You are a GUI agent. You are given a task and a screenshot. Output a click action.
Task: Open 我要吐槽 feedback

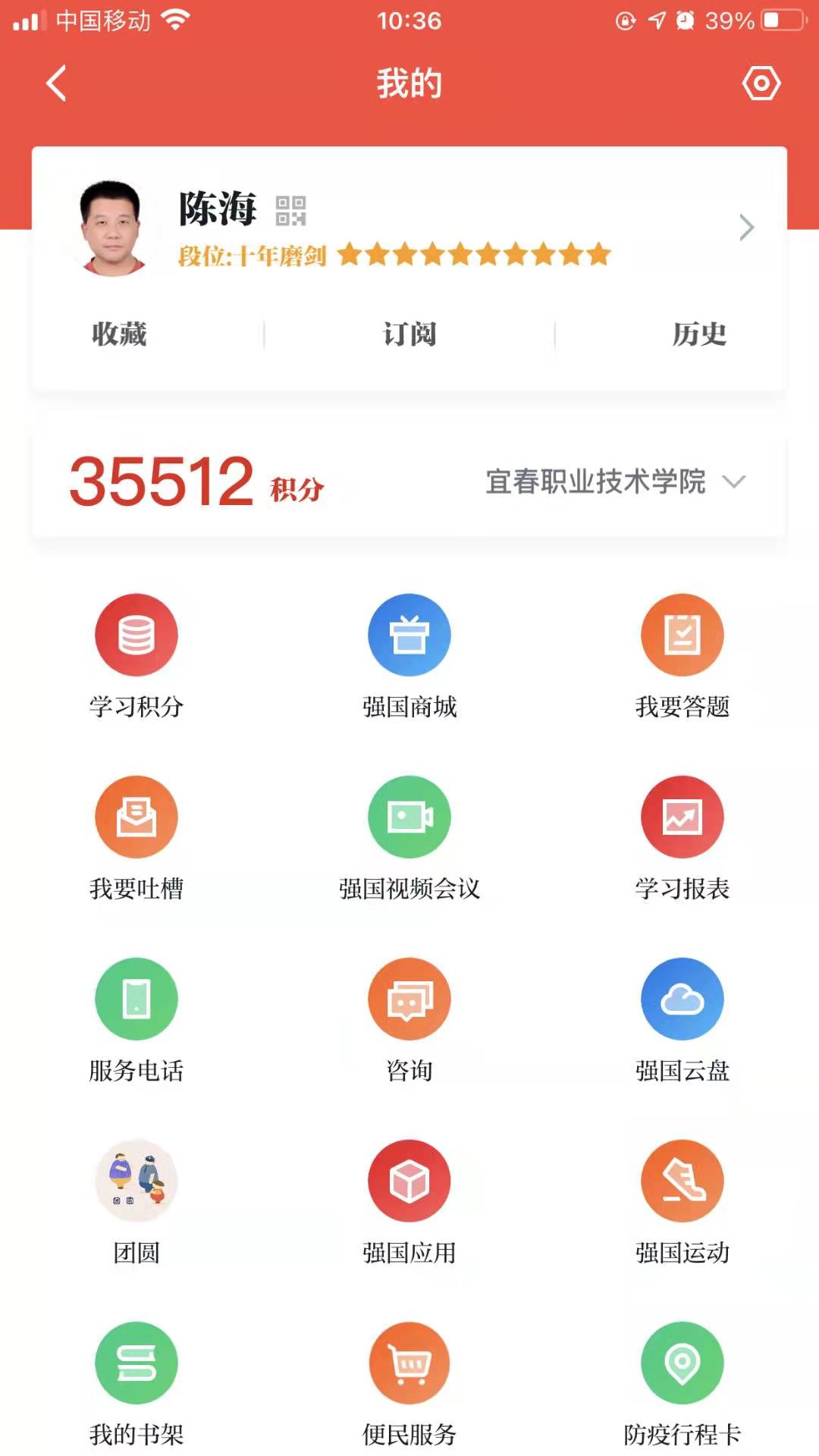coord(136,817)
